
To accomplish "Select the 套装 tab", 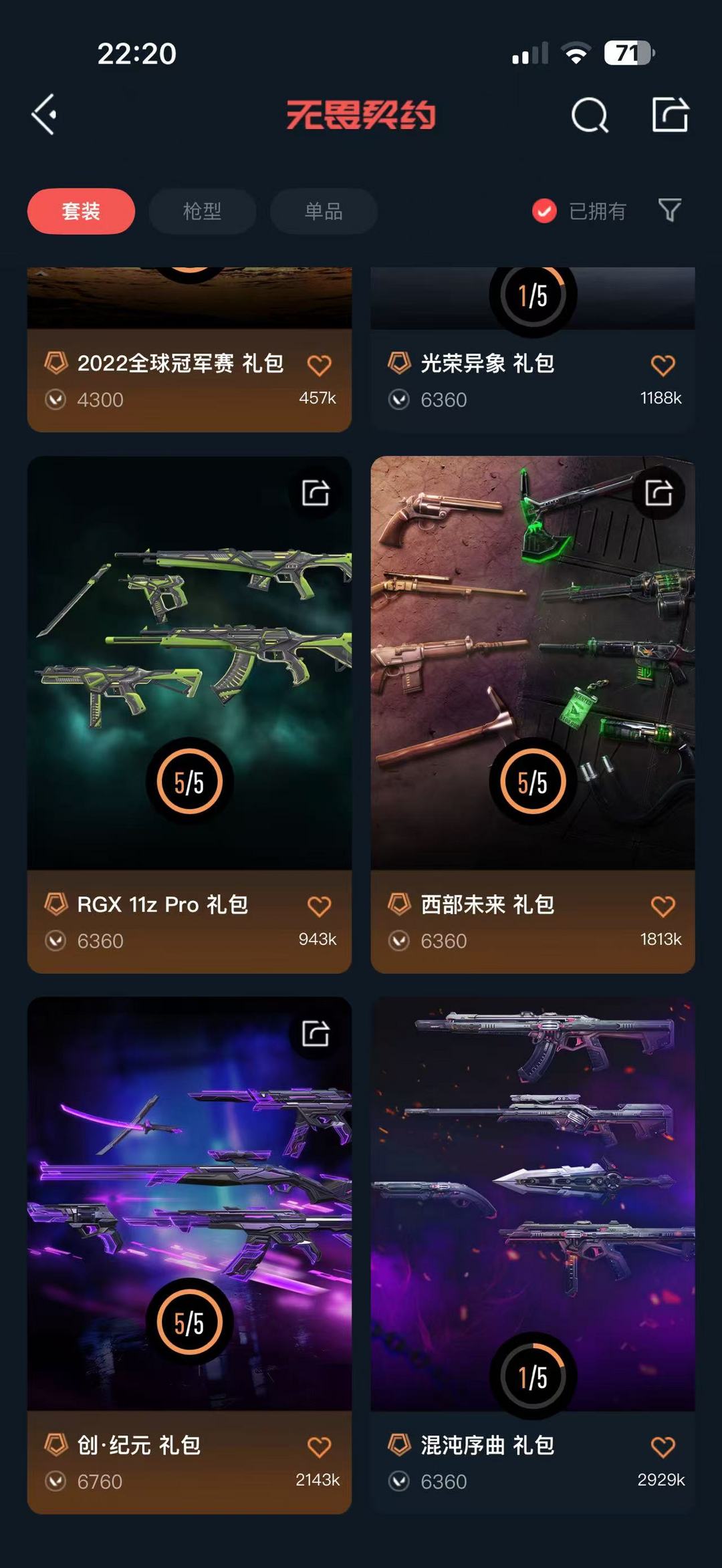I will [81, 211].
